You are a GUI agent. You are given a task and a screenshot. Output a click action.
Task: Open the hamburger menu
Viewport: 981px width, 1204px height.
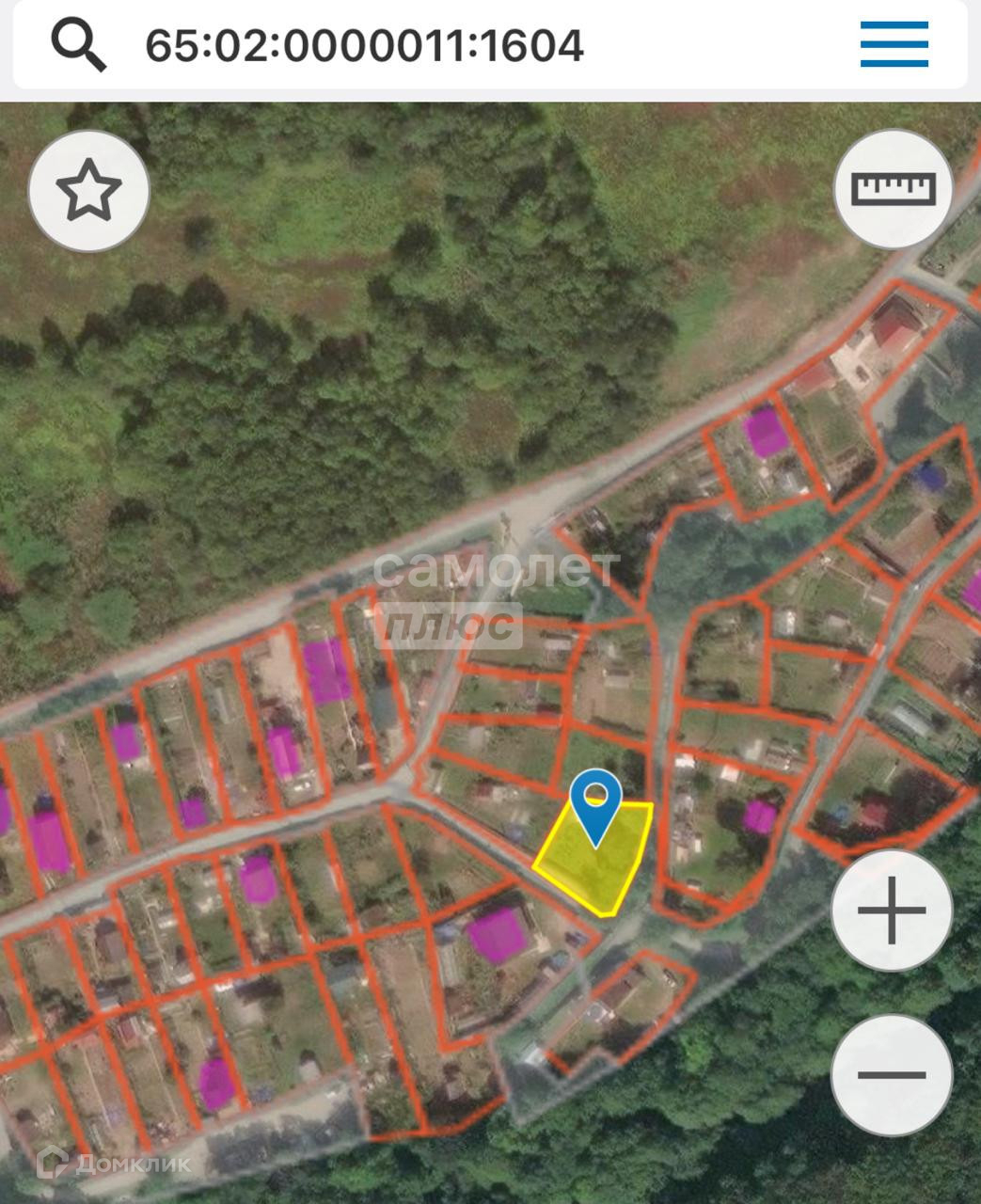pyautogui.click(x=894, y=44)
